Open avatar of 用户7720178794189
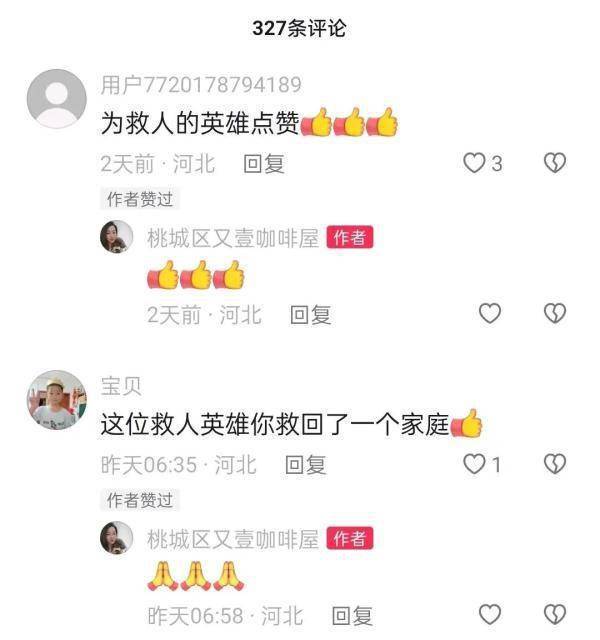This screenshot has width=600, height=640. click(x=56, y=98)
